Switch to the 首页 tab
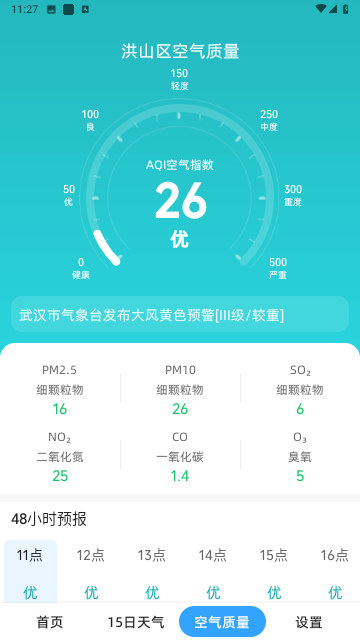Viewport: 360px width, 640px height. tap(50, 622)
